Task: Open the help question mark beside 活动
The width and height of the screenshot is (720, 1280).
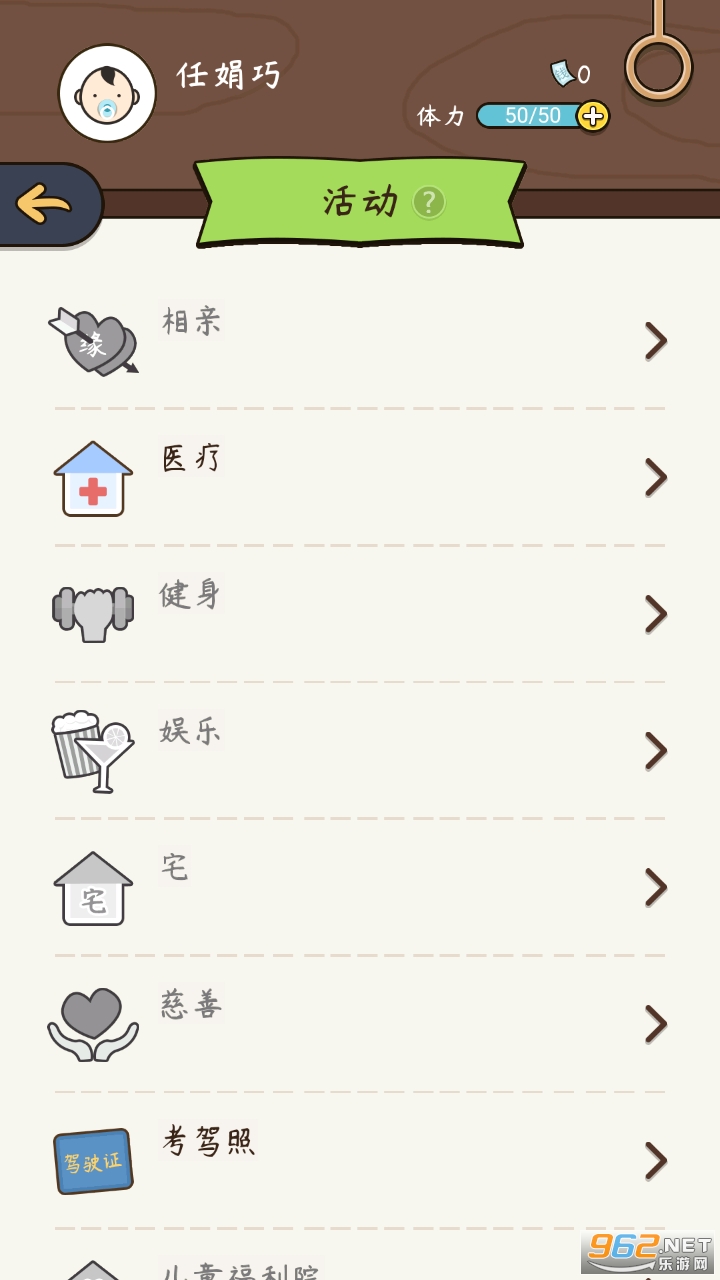Action: [x=429, y=202]
